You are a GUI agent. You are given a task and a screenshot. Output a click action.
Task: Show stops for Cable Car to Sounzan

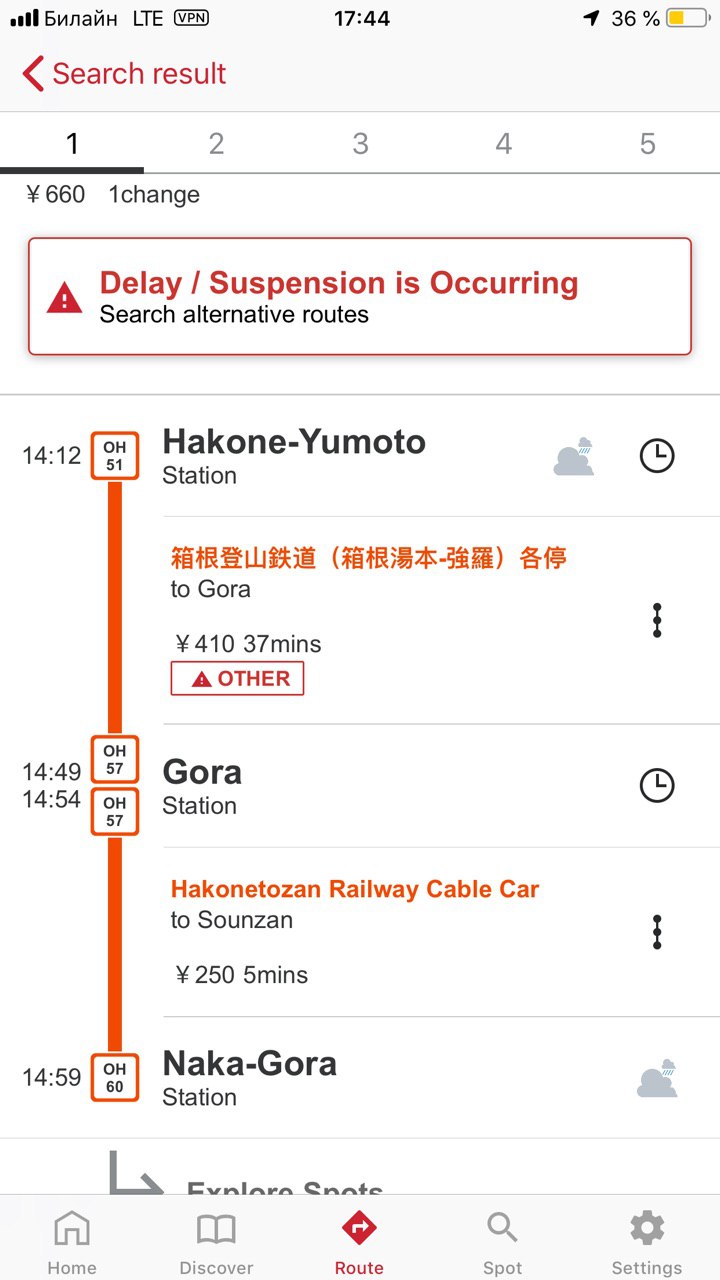coord(657,931)
